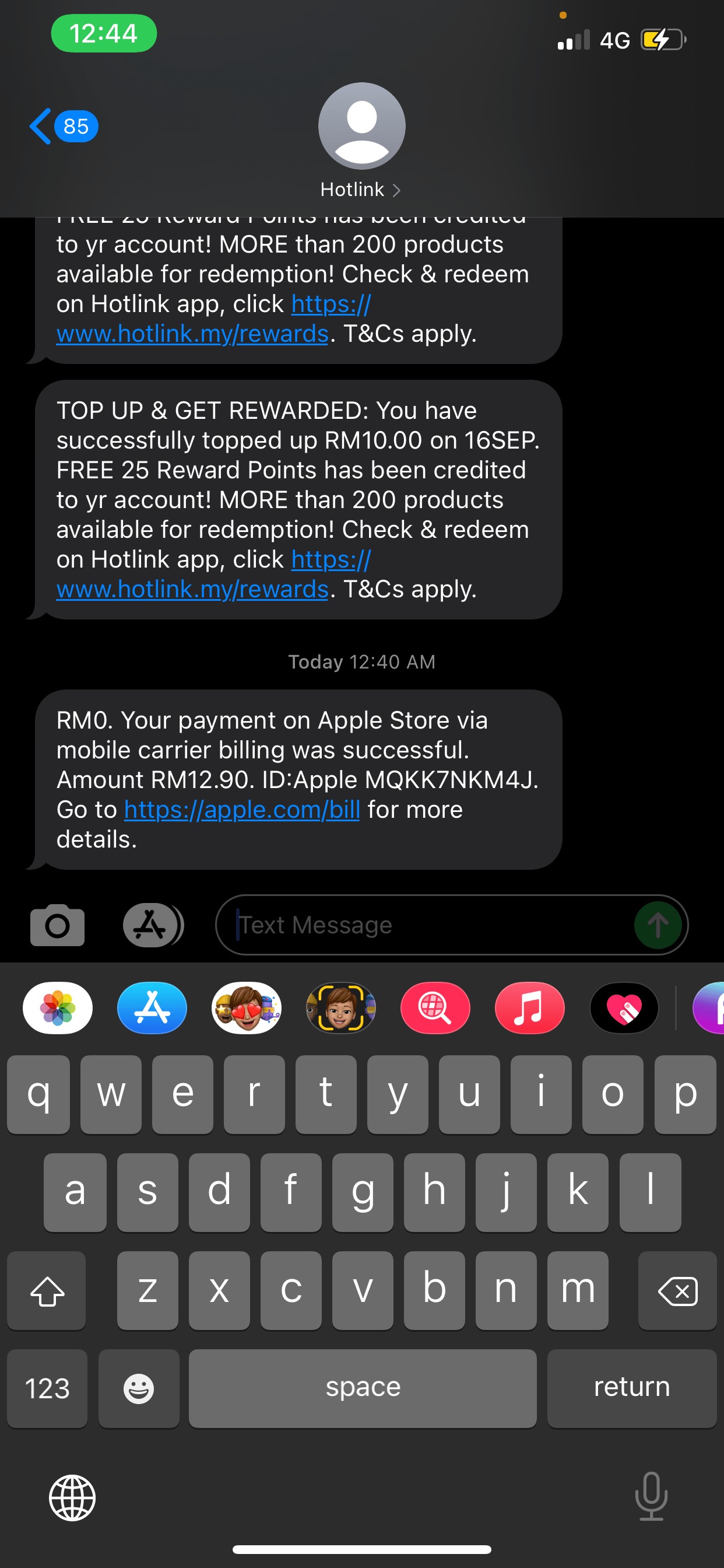
Task: Open the apple.com/bill link
Action: pyautogui.click(x=241, y=810)
